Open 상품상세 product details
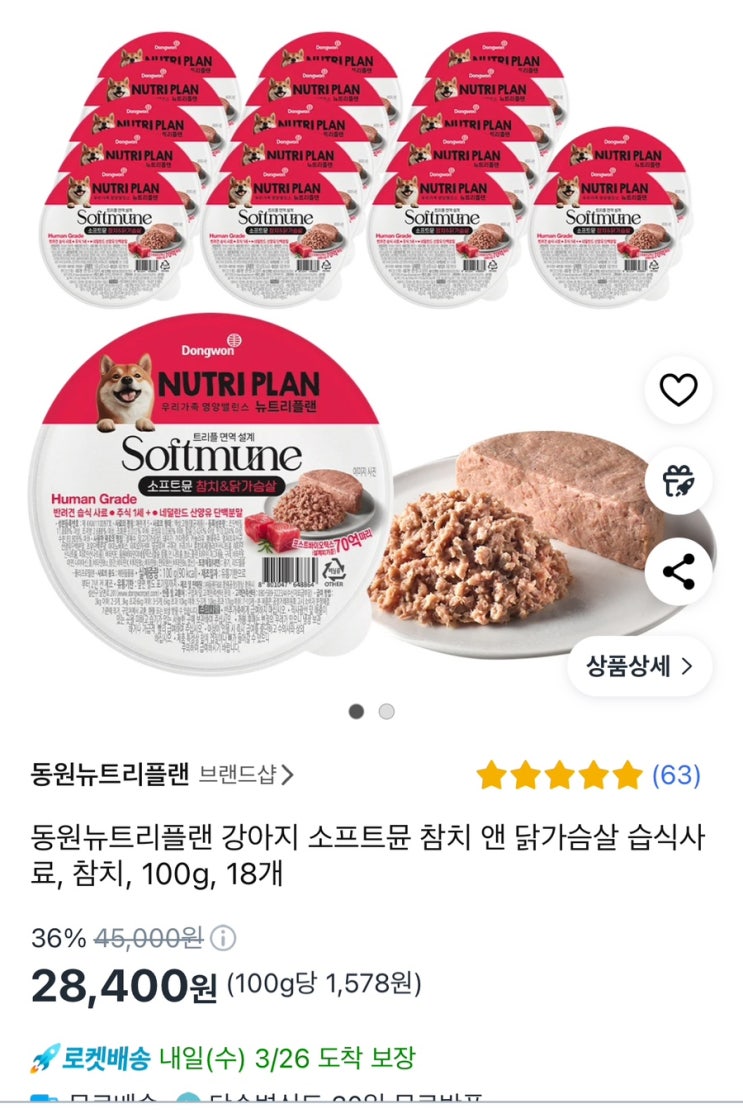 point(639,667)
